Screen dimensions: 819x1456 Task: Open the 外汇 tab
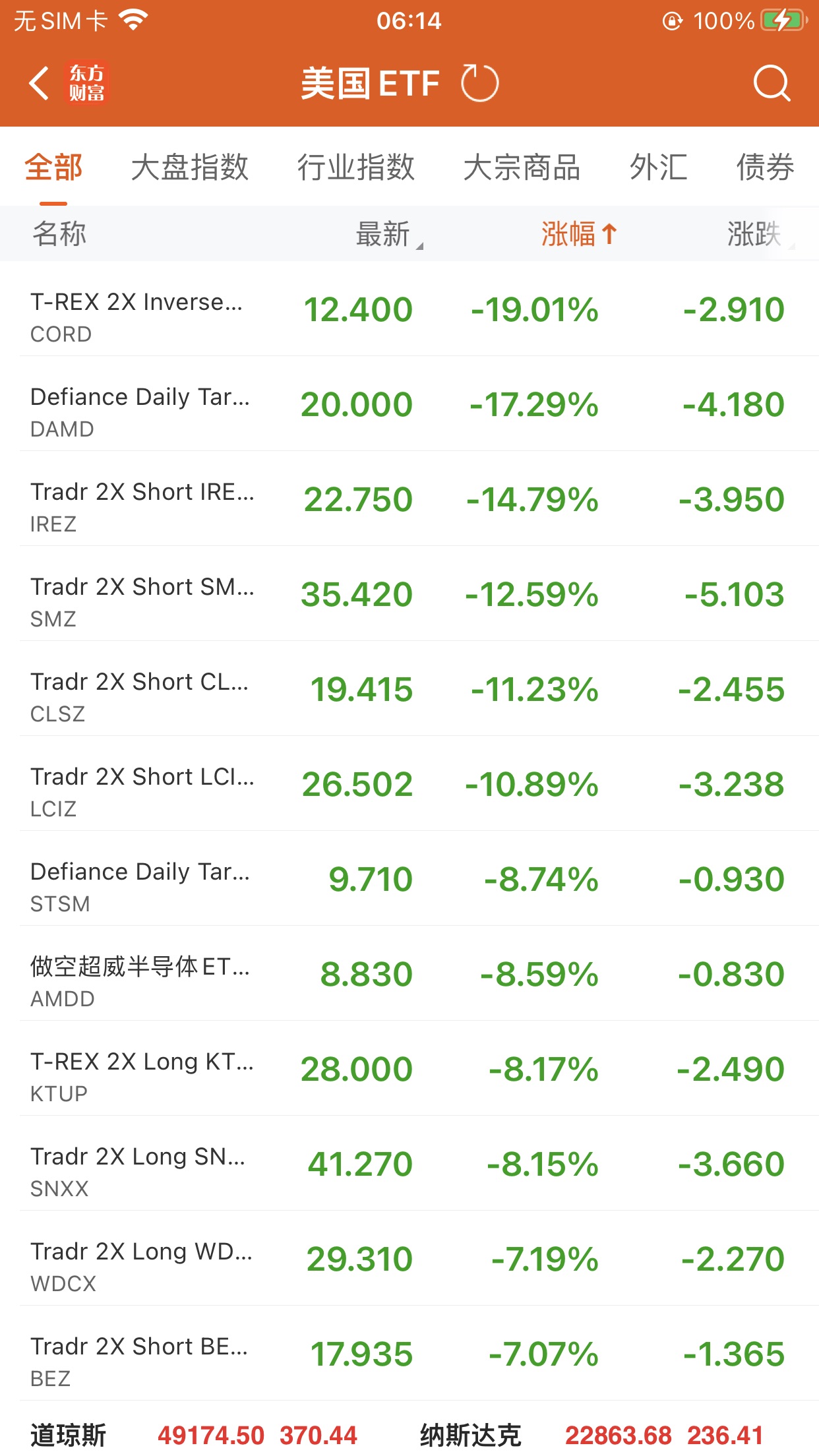point(658,167)
